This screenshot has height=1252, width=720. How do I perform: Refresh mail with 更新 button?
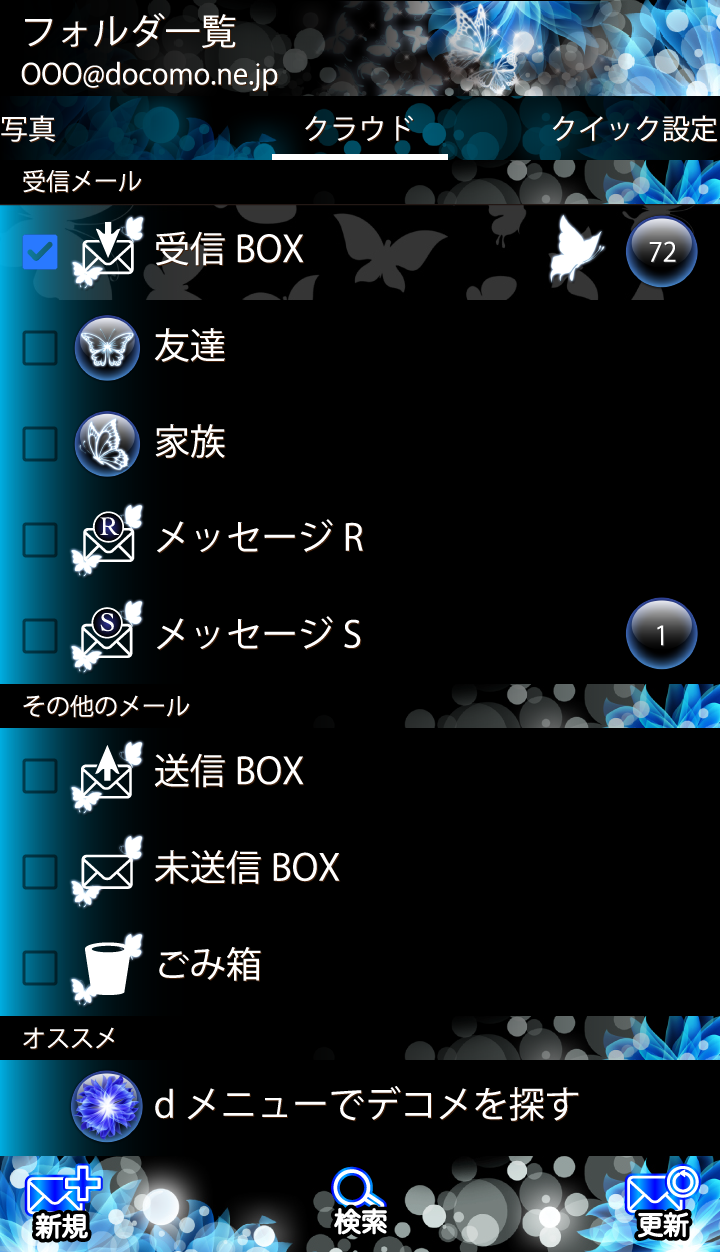point(662,1205)
